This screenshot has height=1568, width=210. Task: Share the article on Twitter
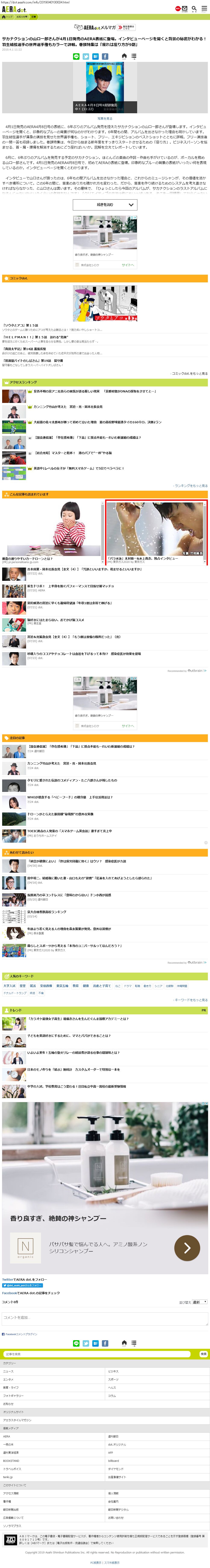86,56
